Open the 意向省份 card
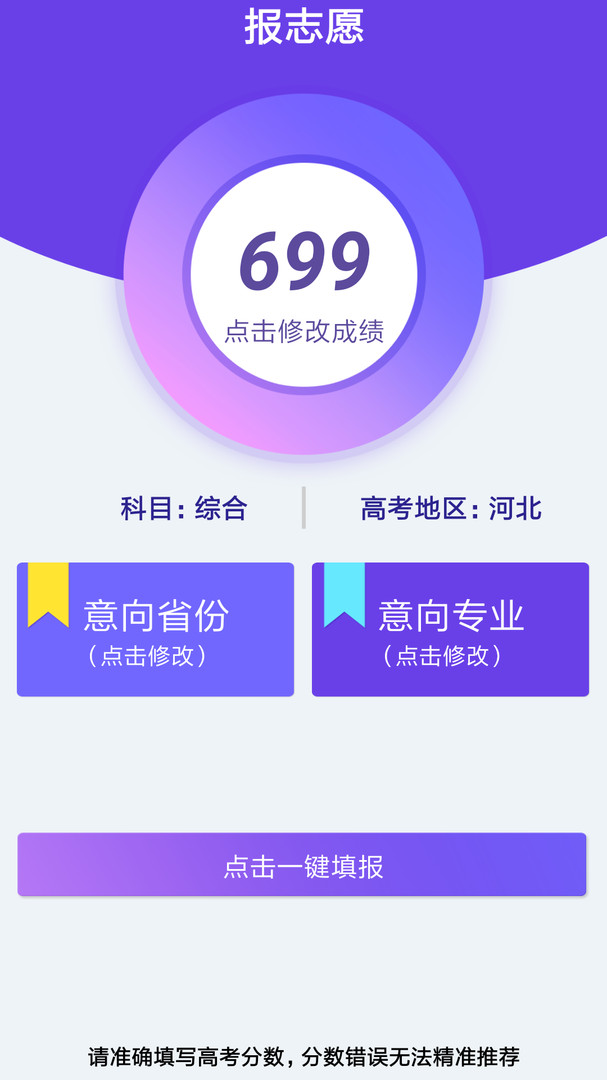607x1080 pixels. click(155, 629)
